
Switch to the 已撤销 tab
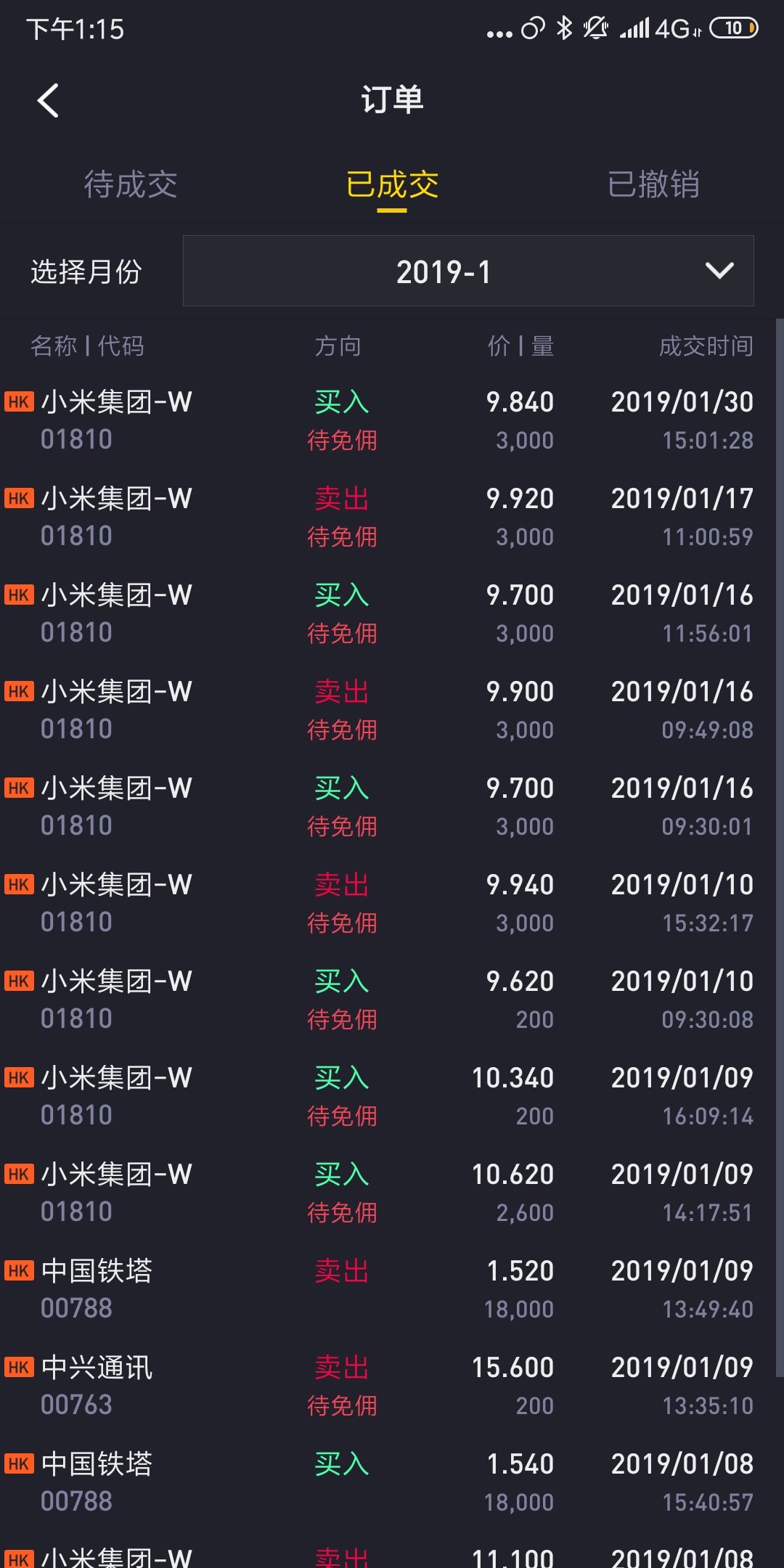pos(653,184)
